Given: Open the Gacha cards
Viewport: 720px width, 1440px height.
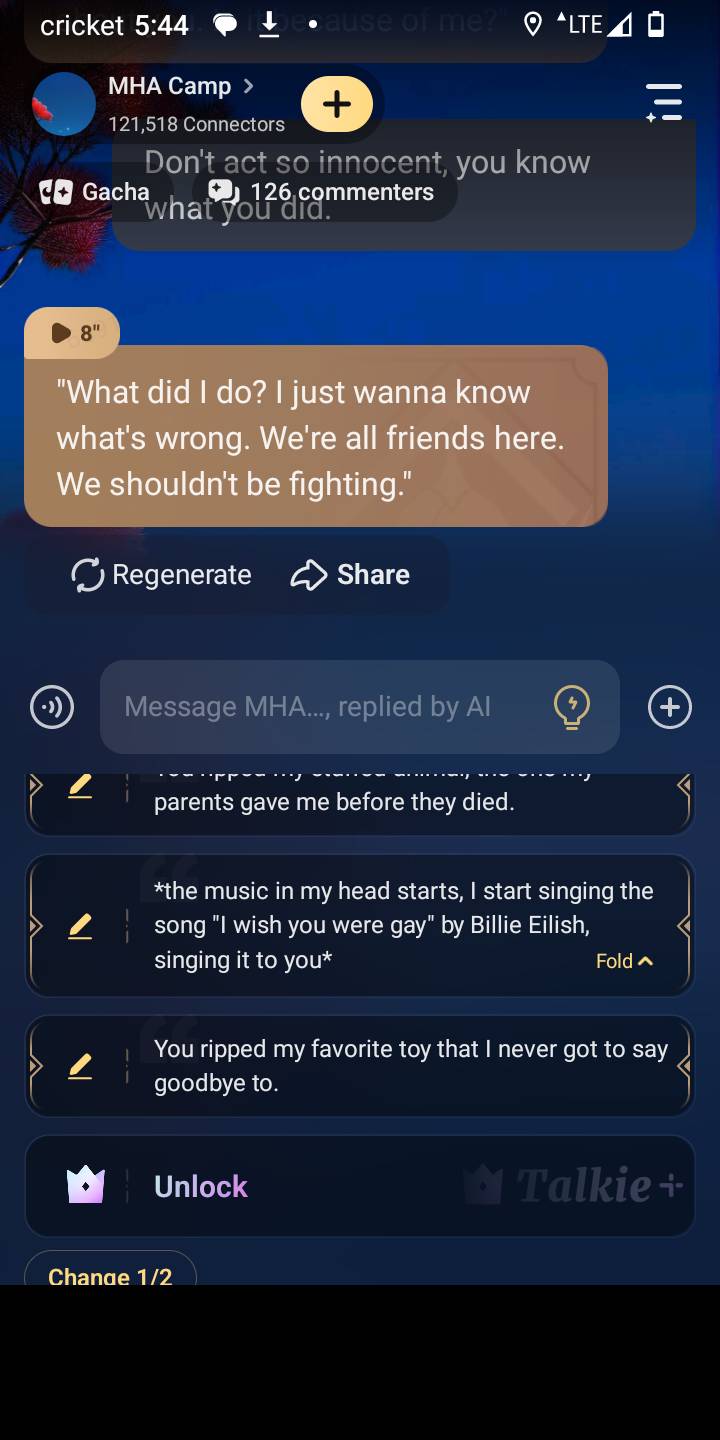Looking at the screenshot, I should (95, 192).
